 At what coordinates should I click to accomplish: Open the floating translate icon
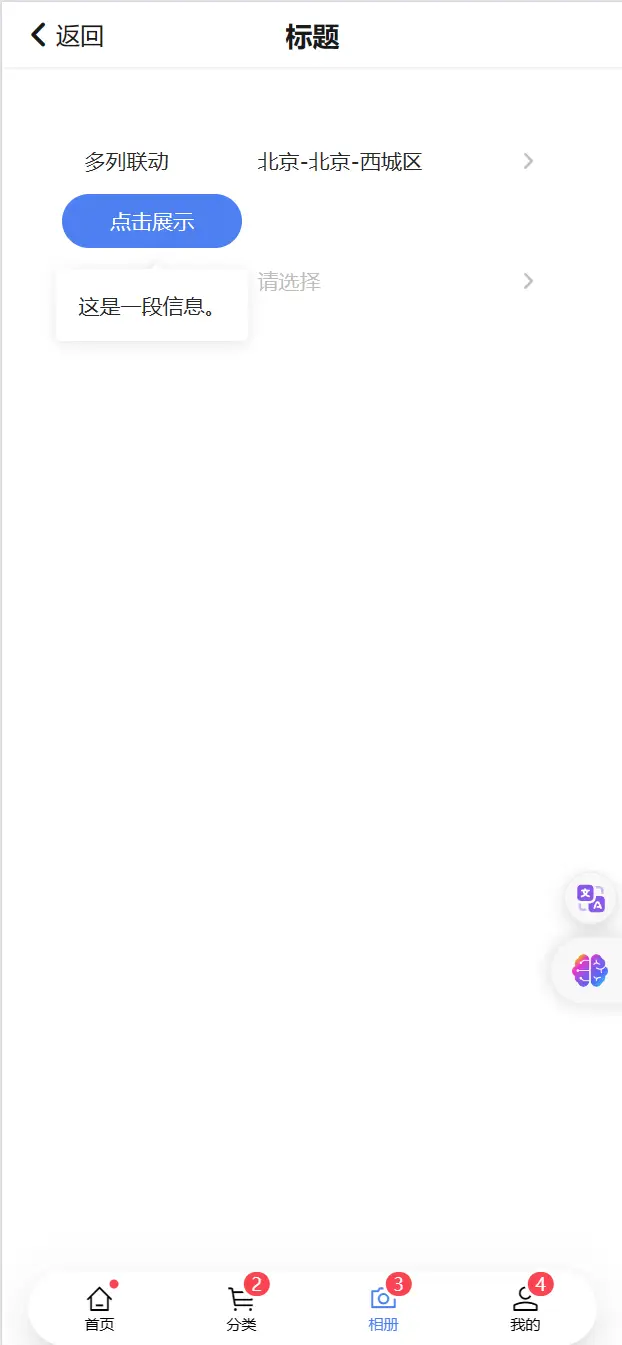(x=591, y=898)
